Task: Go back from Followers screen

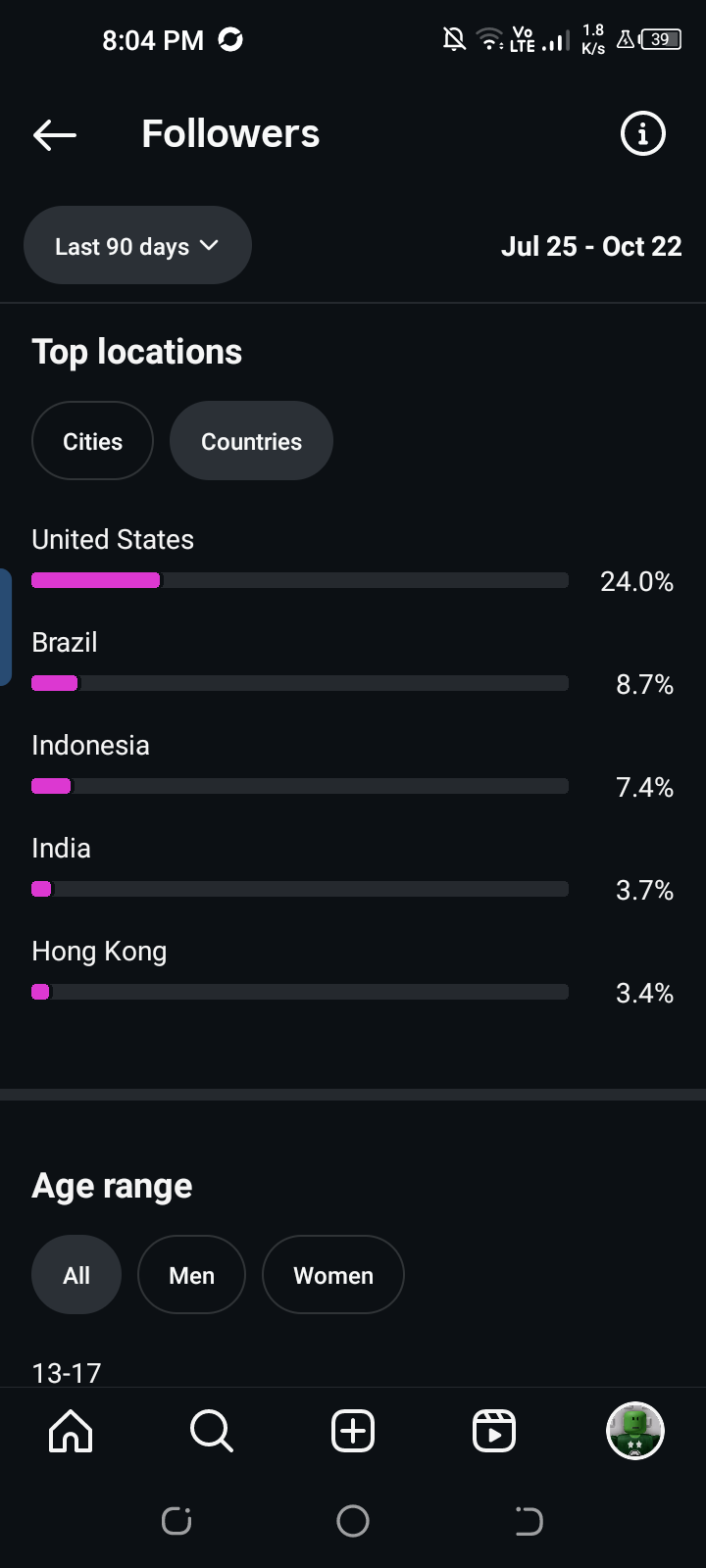Action: coord(55,134)
